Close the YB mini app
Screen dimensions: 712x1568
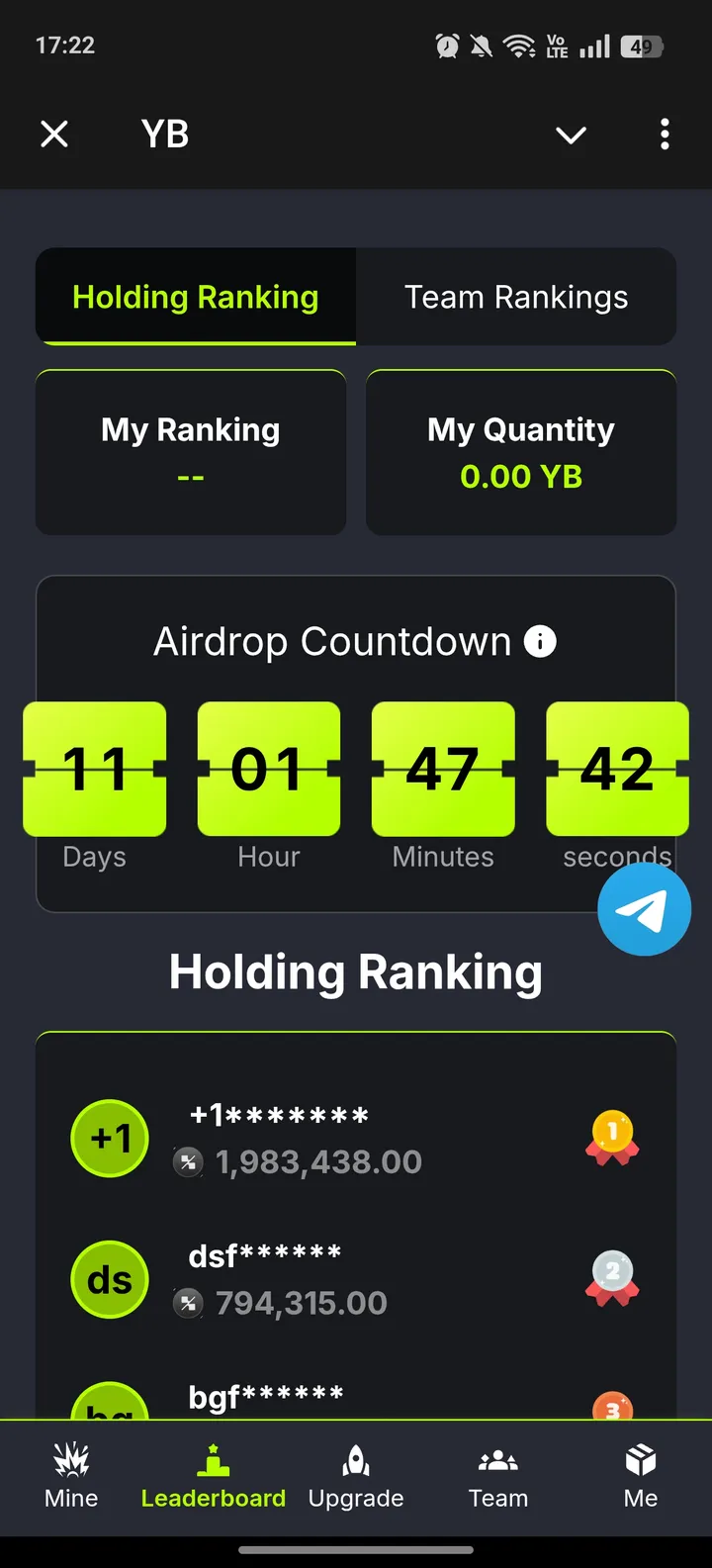click(x=54, y=134)
